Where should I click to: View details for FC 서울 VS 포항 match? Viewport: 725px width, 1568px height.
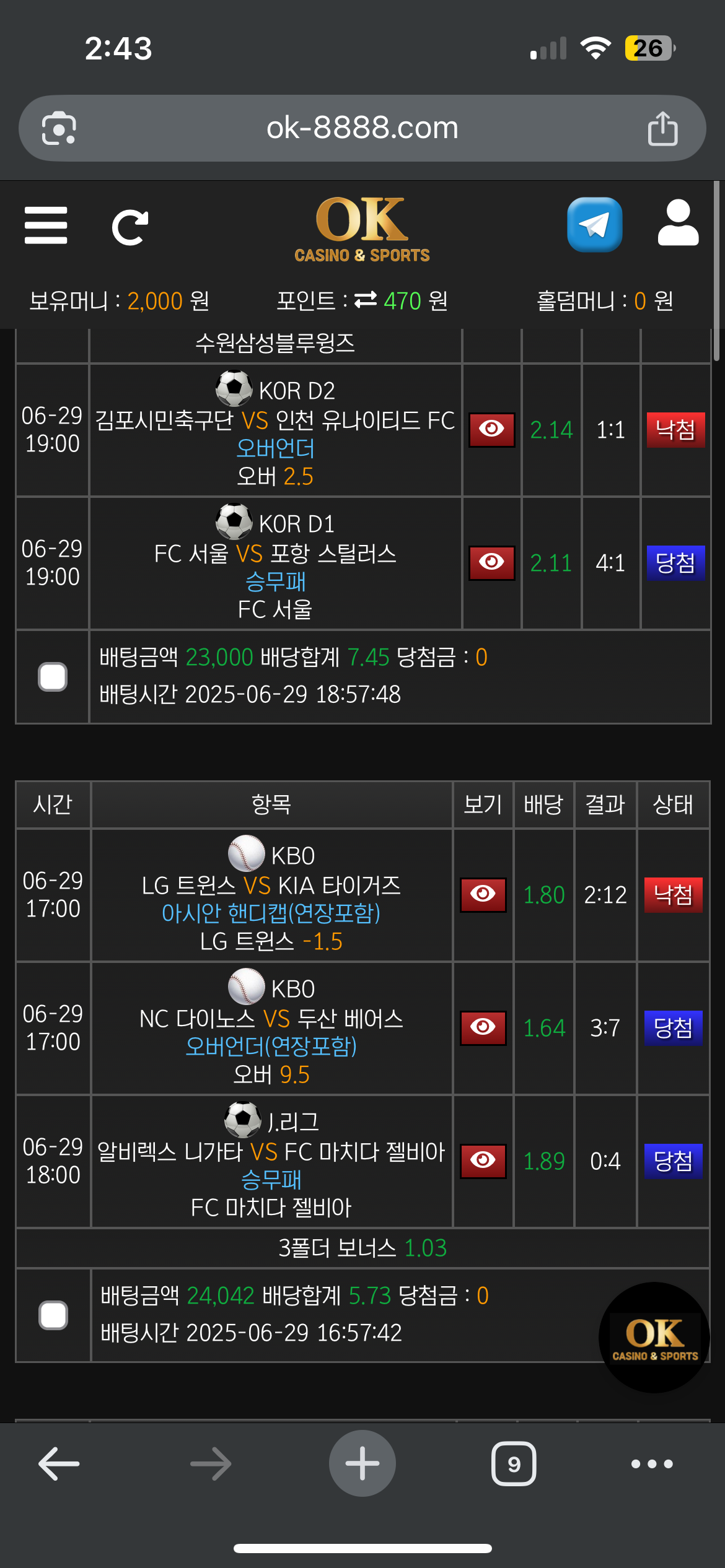(491, 563)
